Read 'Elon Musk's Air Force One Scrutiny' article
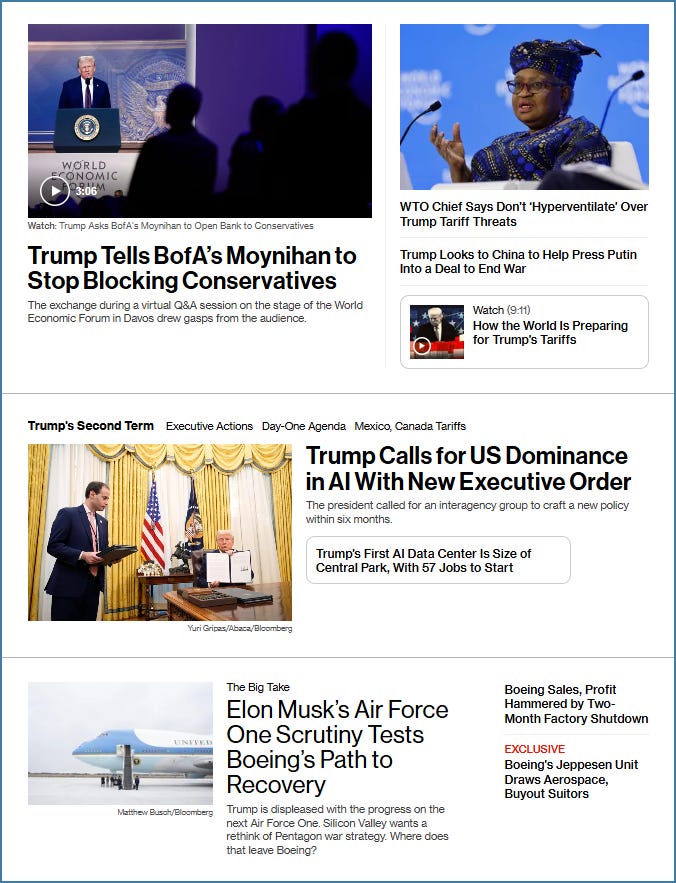676x883 pixels. (x=337, y=746)
